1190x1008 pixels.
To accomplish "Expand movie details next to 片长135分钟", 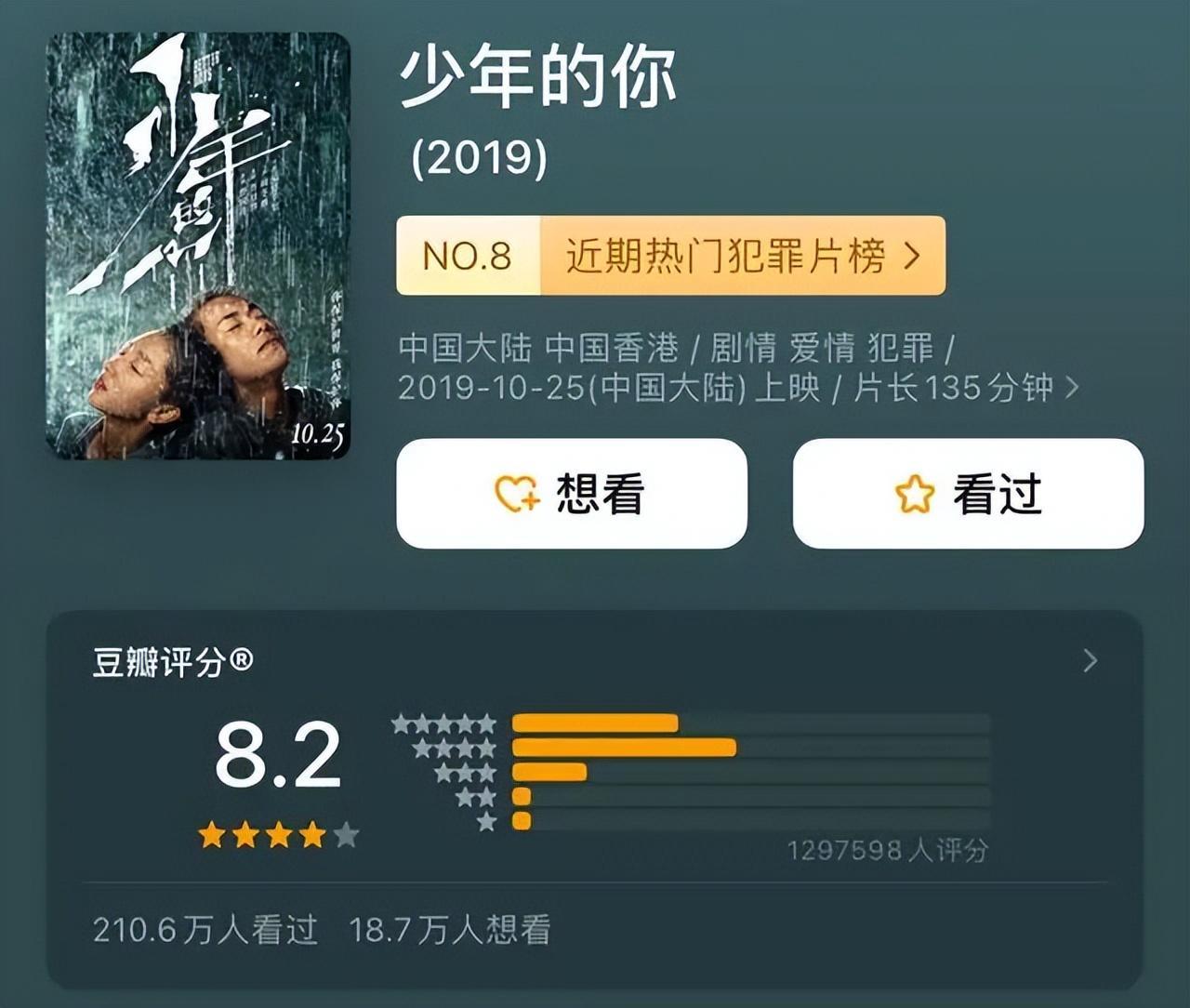I will [1072, 387].
